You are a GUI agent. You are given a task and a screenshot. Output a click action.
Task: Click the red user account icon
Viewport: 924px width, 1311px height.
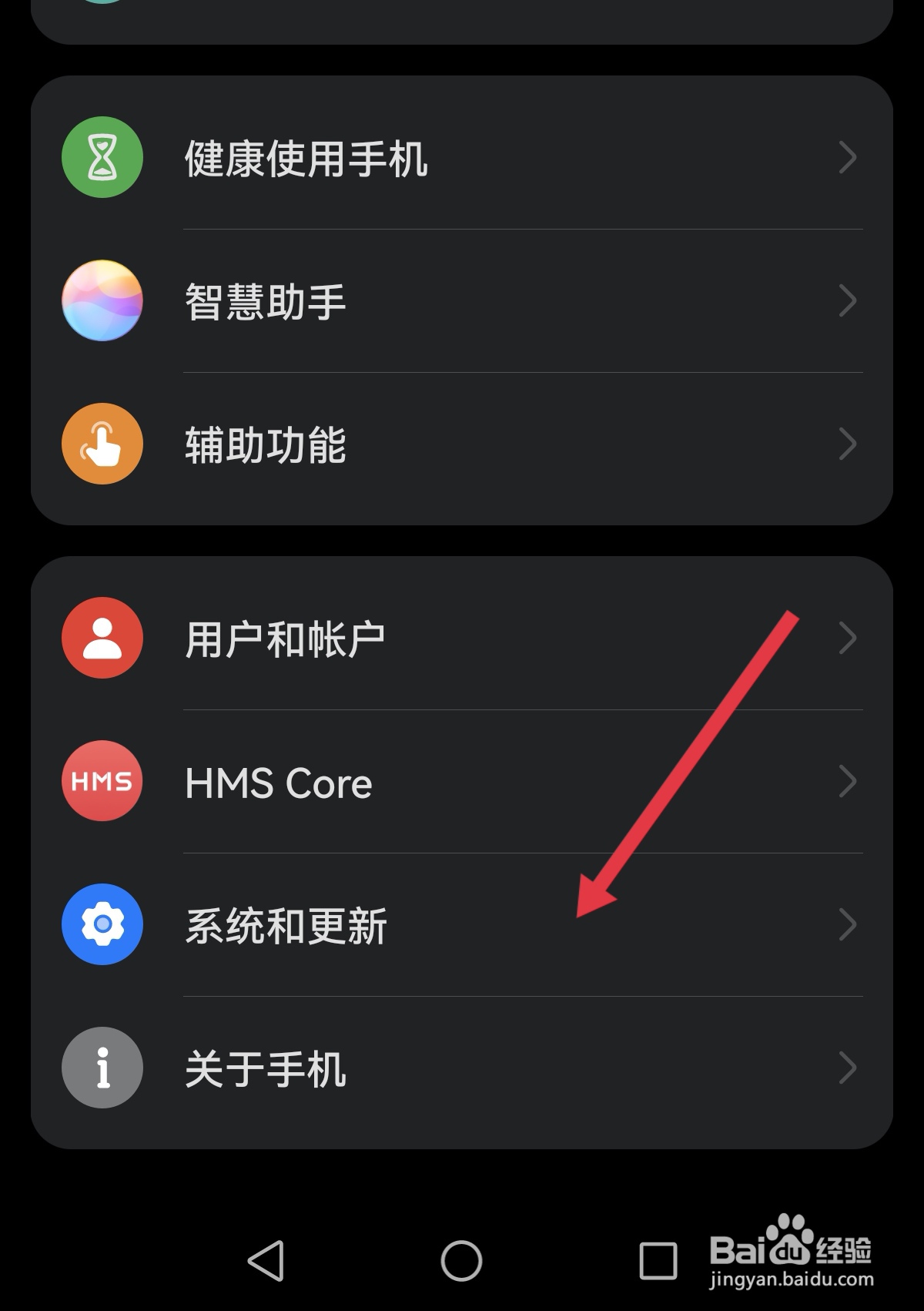(x=101, y=636)
